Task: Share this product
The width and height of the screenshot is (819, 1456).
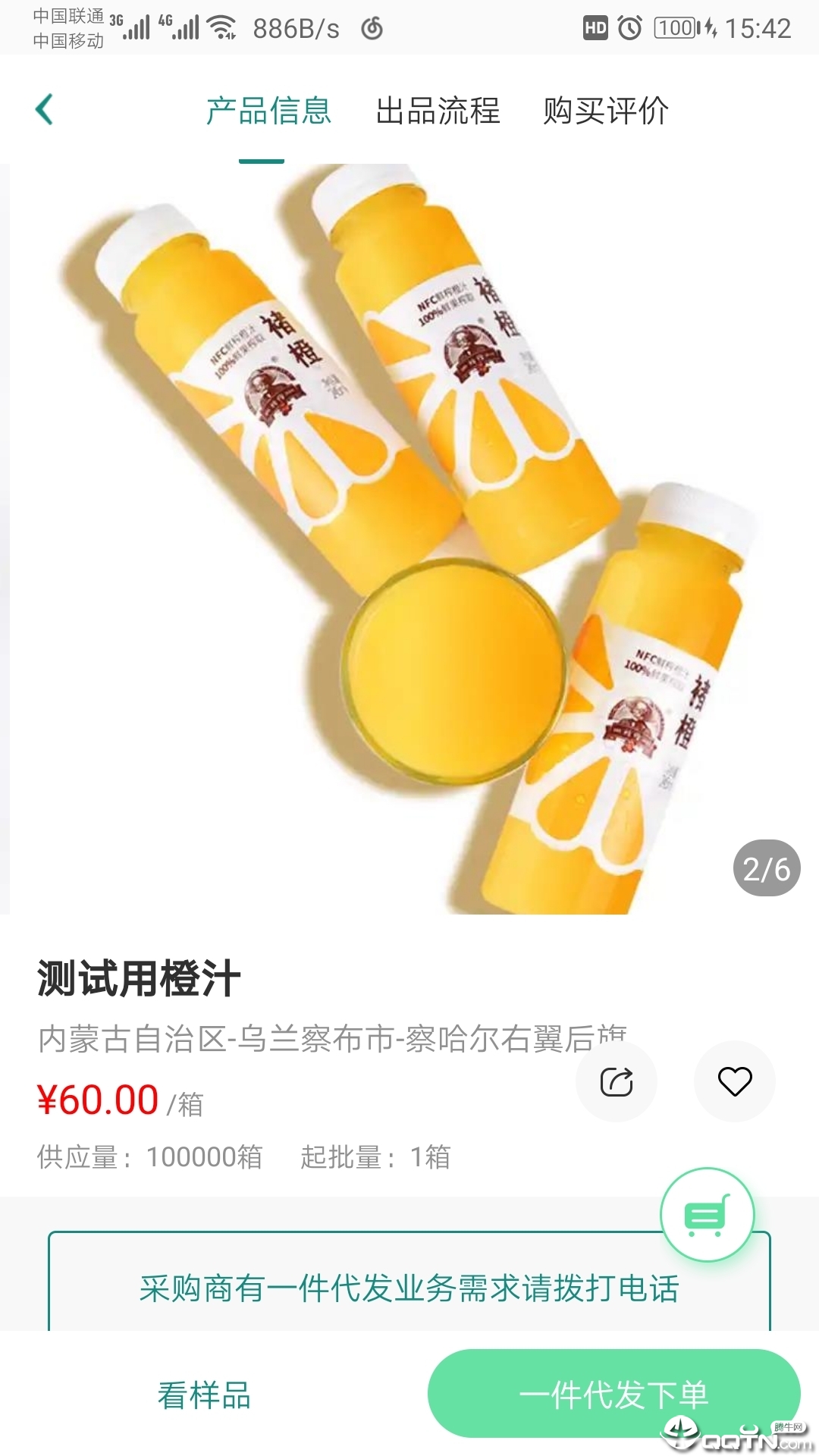Action: (x=616, y=1081)
